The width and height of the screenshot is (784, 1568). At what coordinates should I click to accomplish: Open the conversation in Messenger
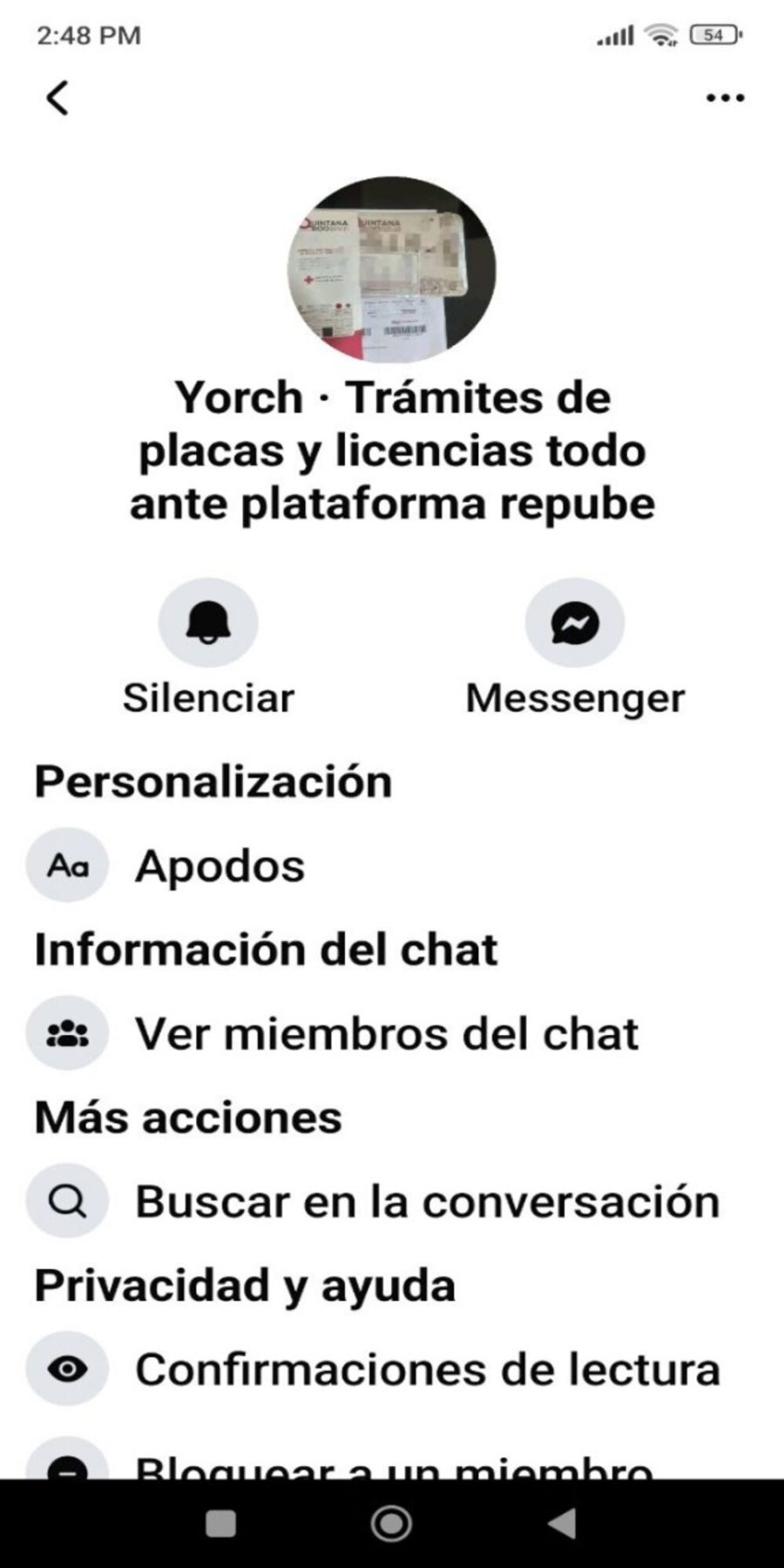point(574,623)
